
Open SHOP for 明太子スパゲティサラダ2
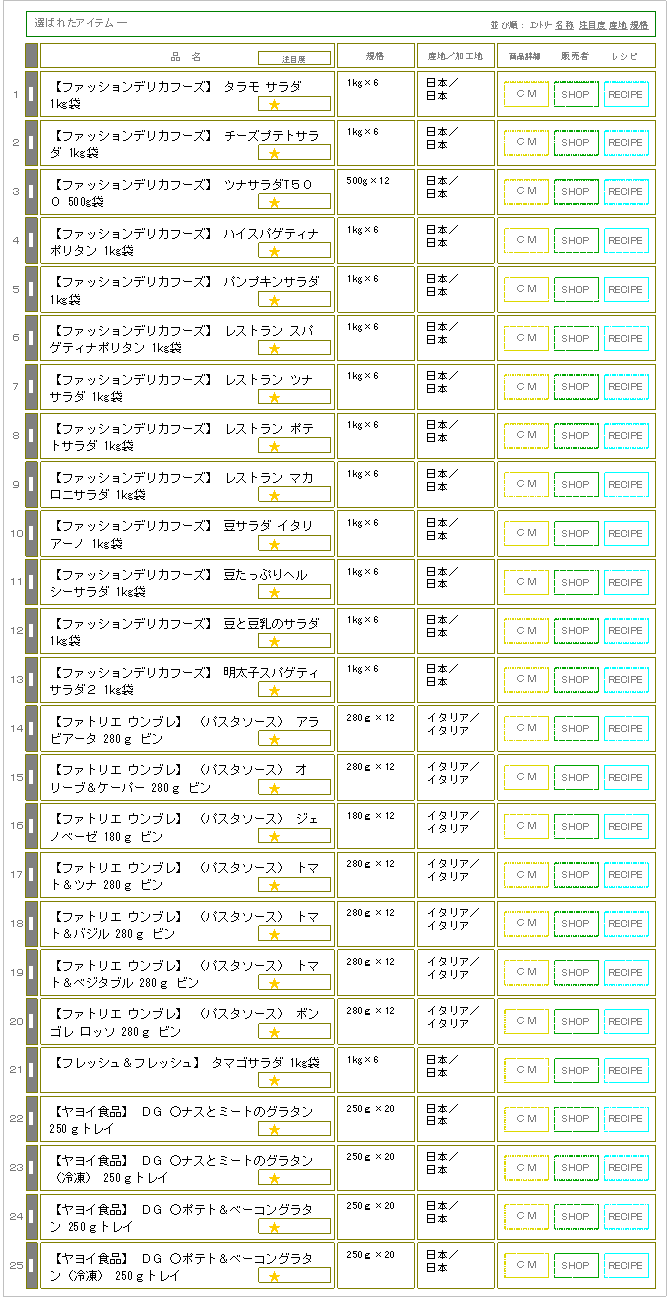[x=575, y=680]
